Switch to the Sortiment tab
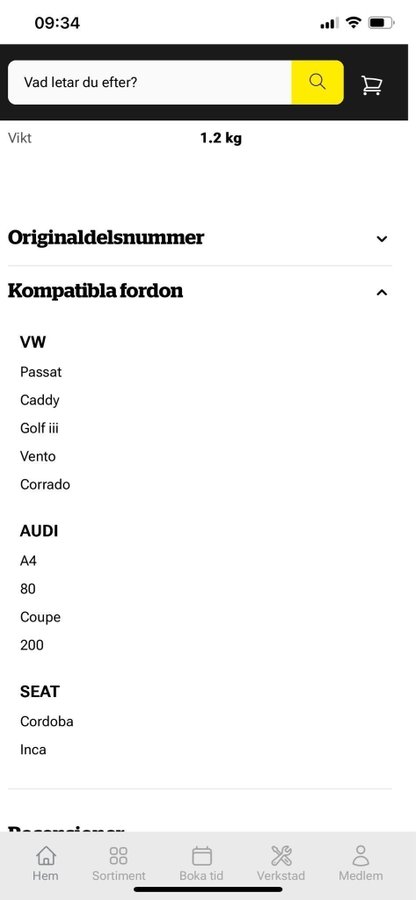416x900 pixels. click(119, 863)
